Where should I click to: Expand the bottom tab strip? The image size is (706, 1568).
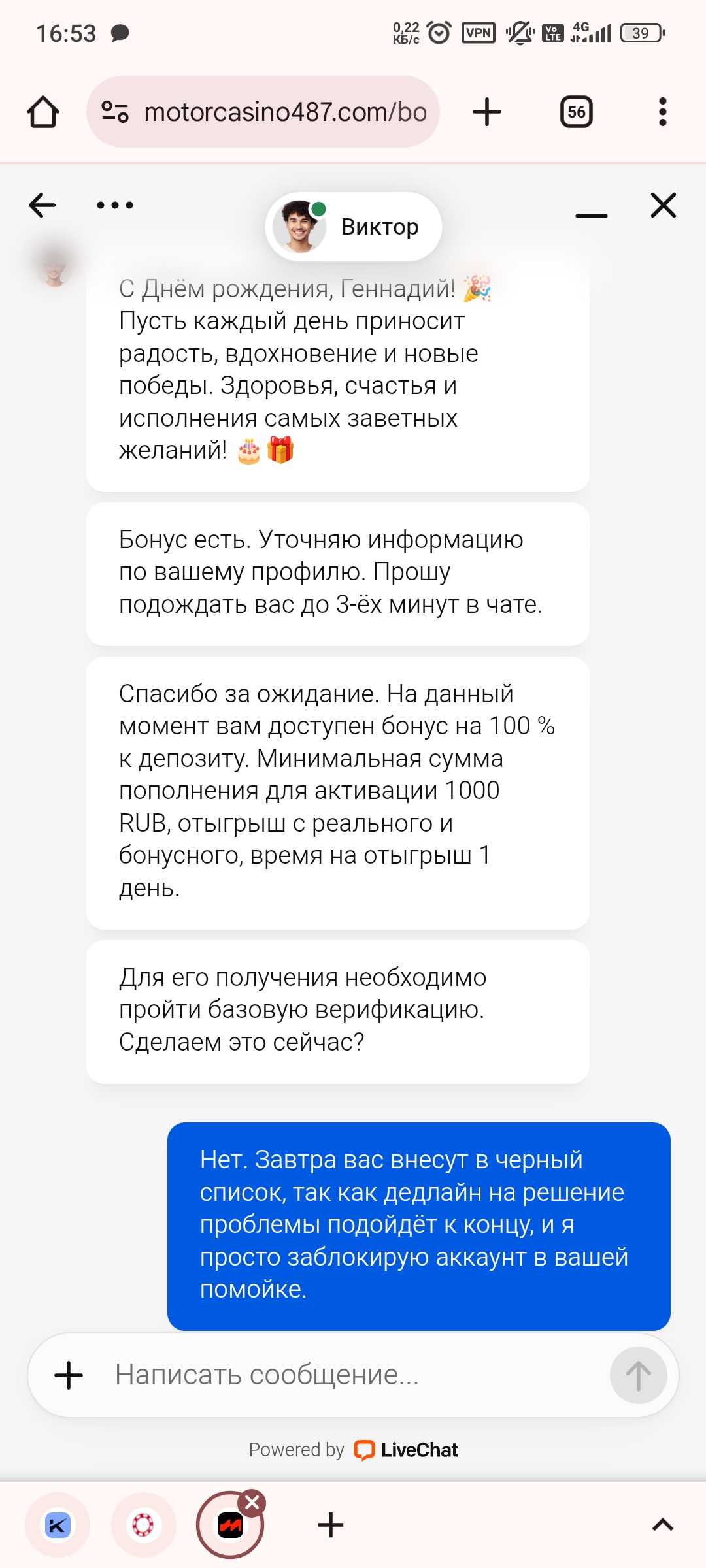663,1525
